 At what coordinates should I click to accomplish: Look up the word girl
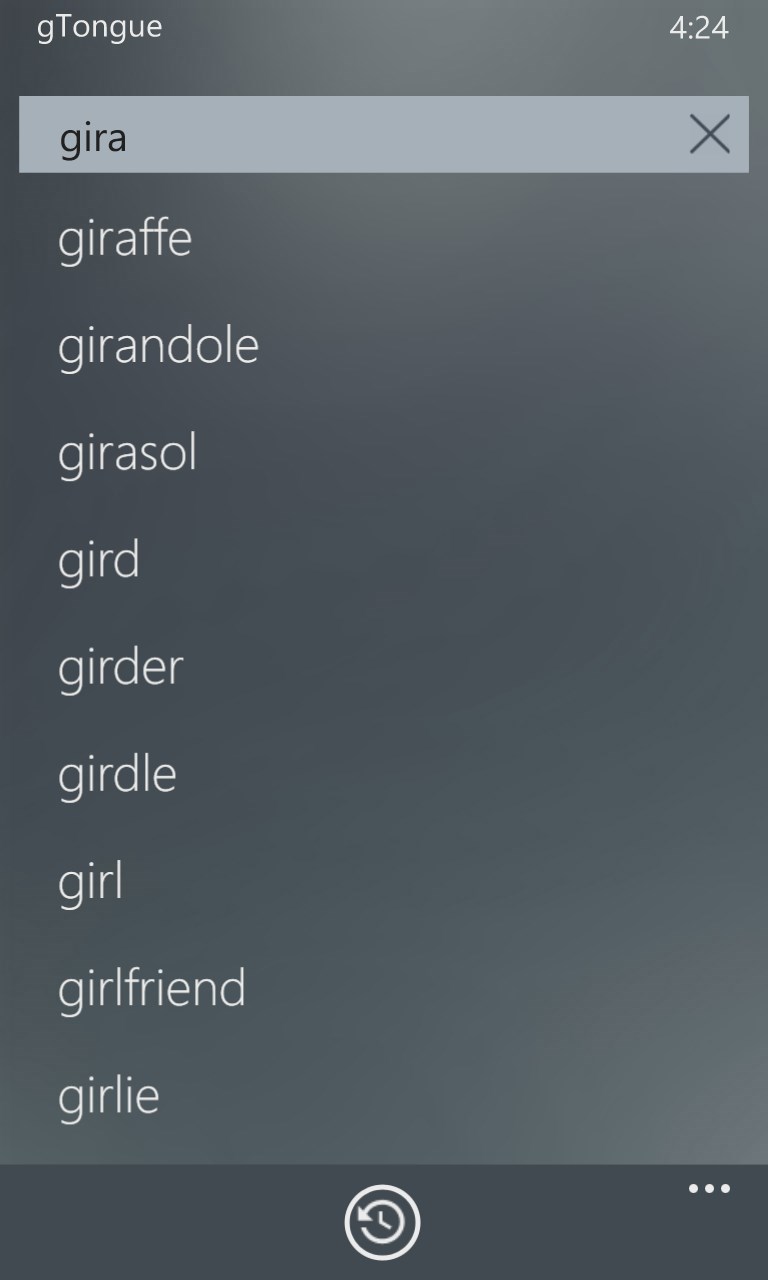(x=90, y=881)
